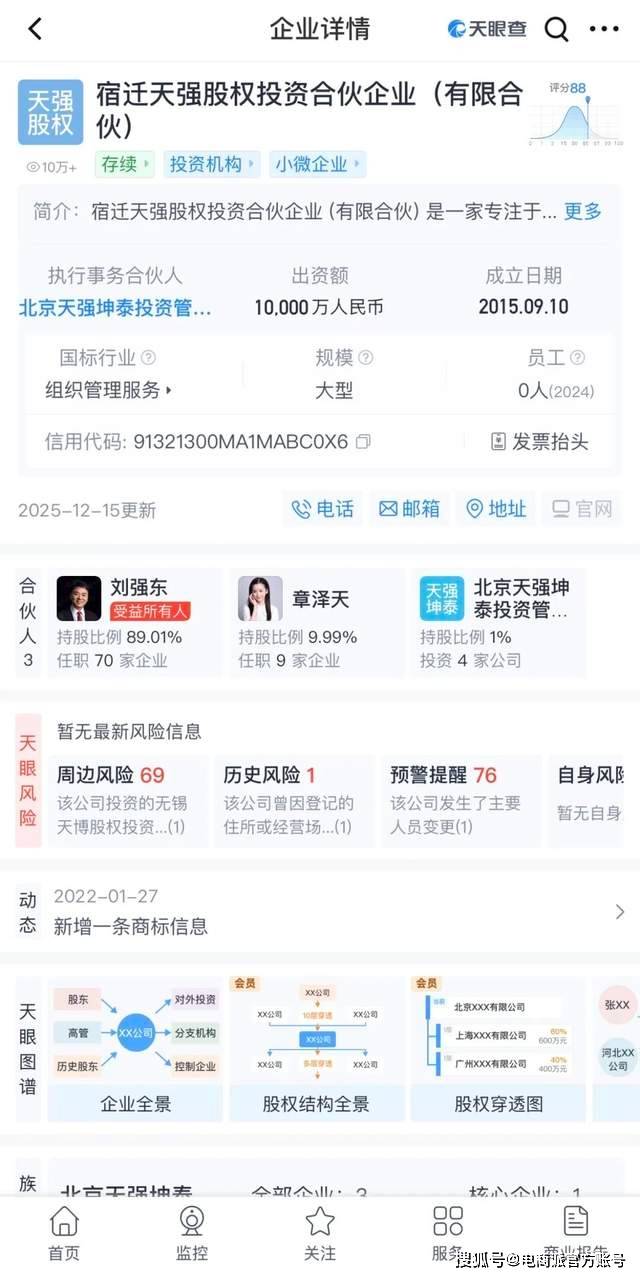Copy the credit code 91321300MA1MABC0X6
The width and height of the screenshot is (640, 1277).
point(363,441)
